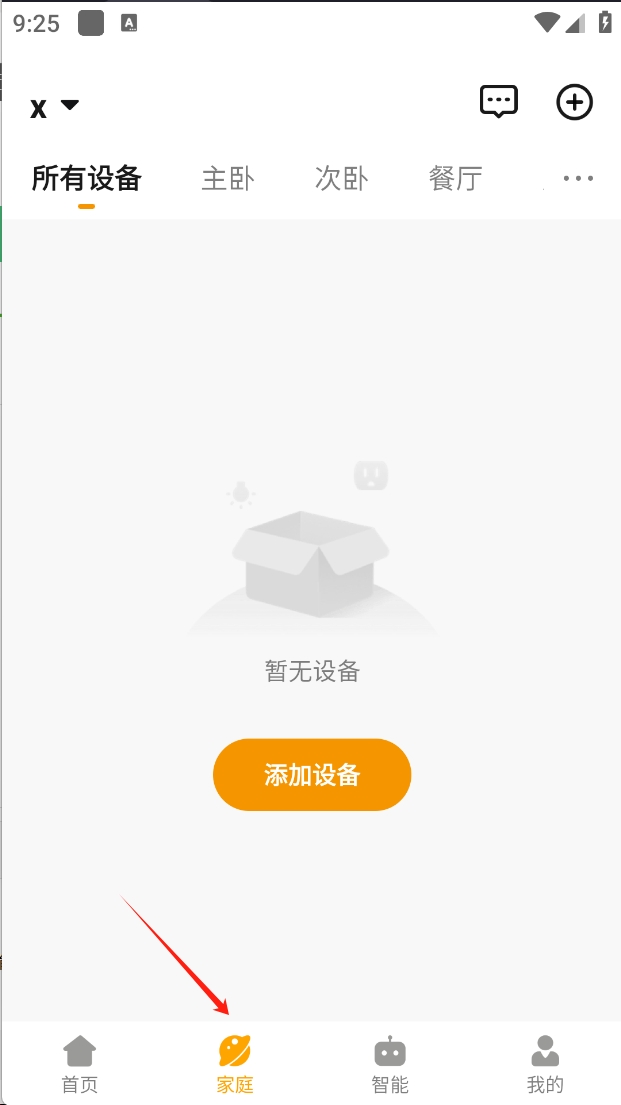Select the 家庭 bottom tab
Screen dimensions: 621x1105
[235, 1064]
